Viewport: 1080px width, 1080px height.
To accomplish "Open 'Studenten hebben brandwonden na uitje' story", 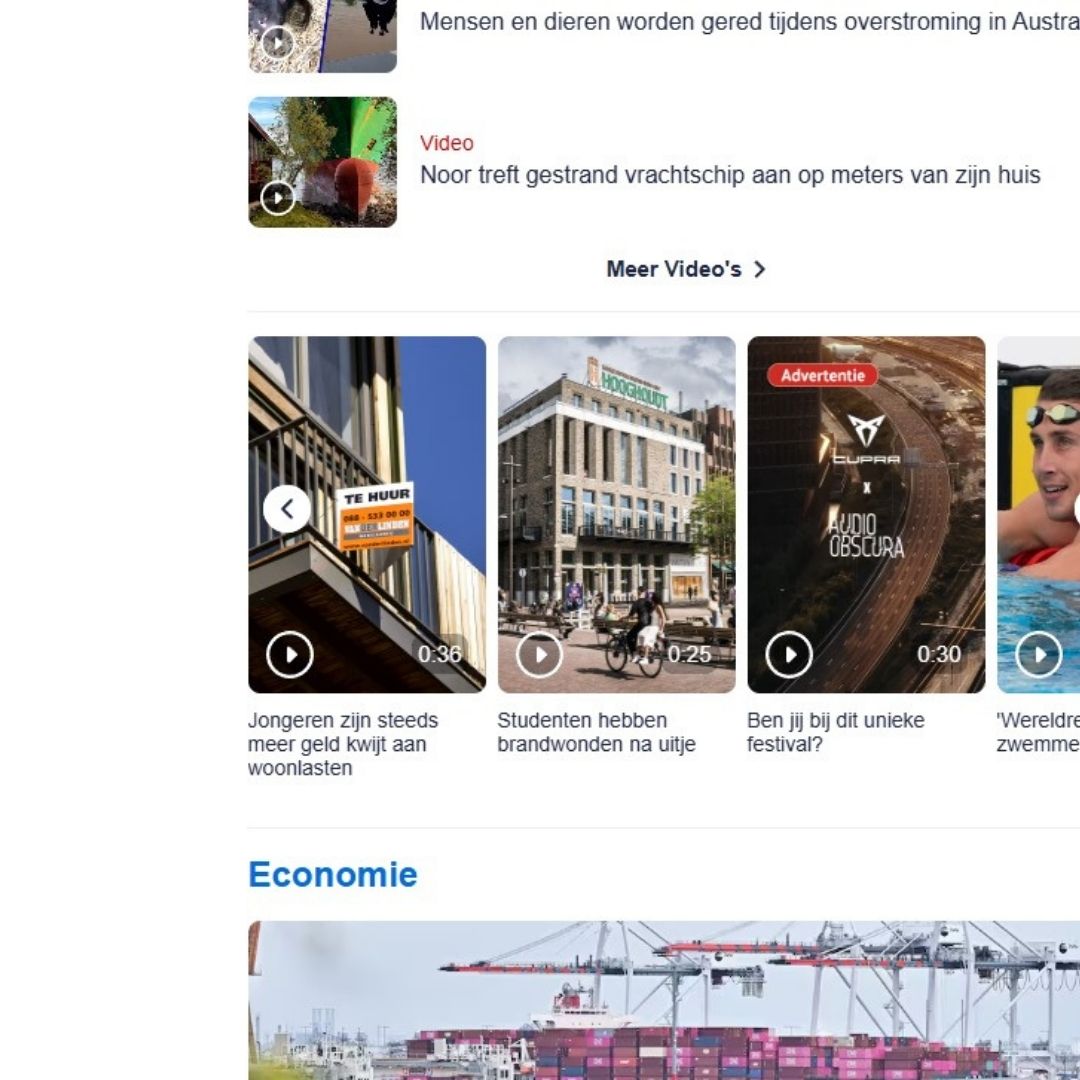I will click(x=596, y=732).
